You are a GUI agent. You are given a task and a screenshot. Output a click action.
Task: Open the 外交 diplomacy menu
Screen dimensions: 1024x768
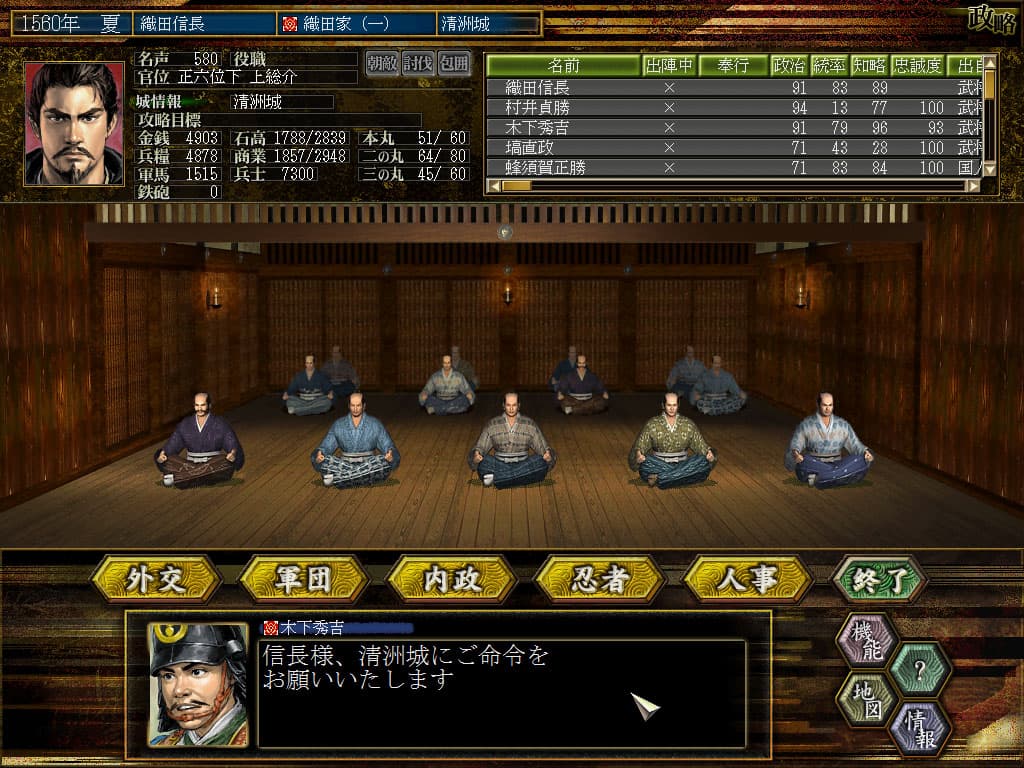(x=156, y=580)
